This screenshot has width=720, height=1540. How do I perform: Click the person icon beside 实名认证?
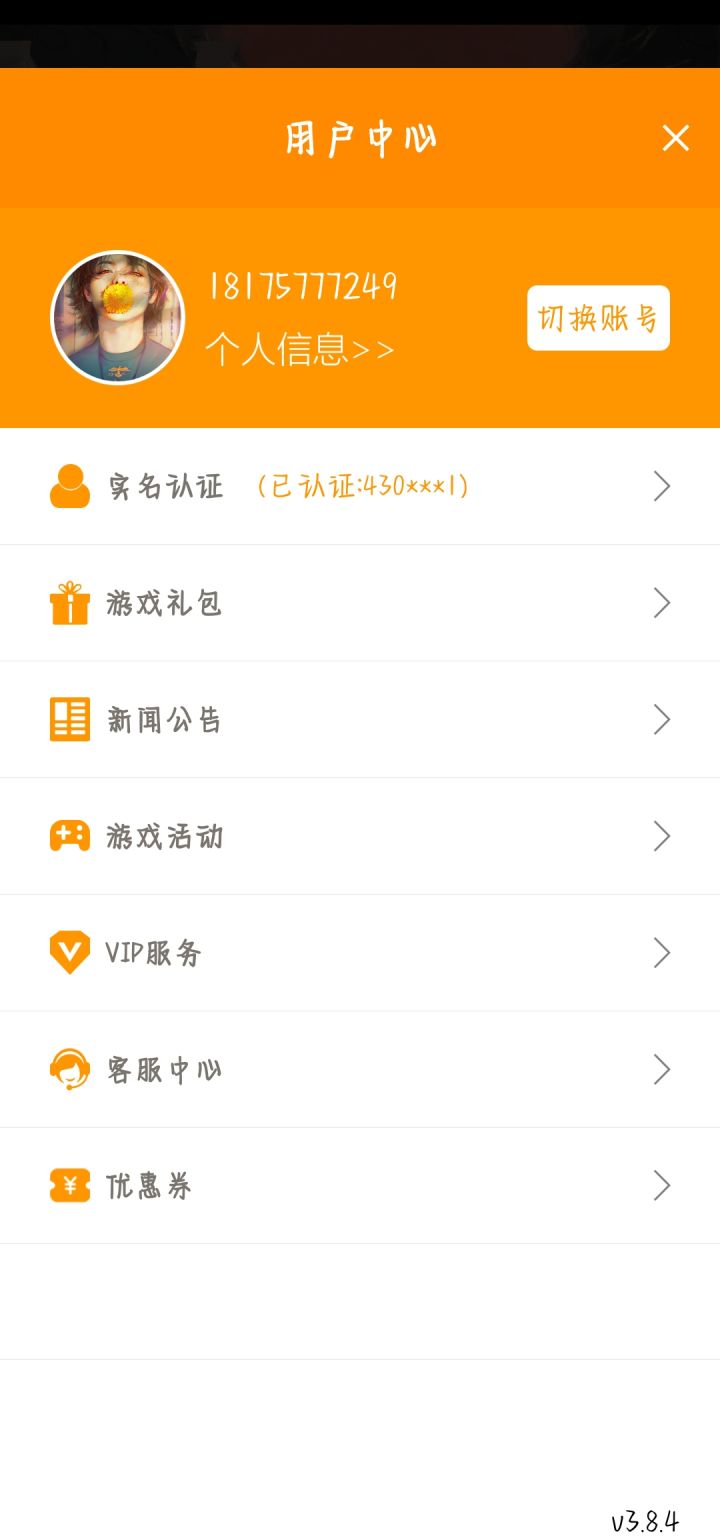[69, 485]
